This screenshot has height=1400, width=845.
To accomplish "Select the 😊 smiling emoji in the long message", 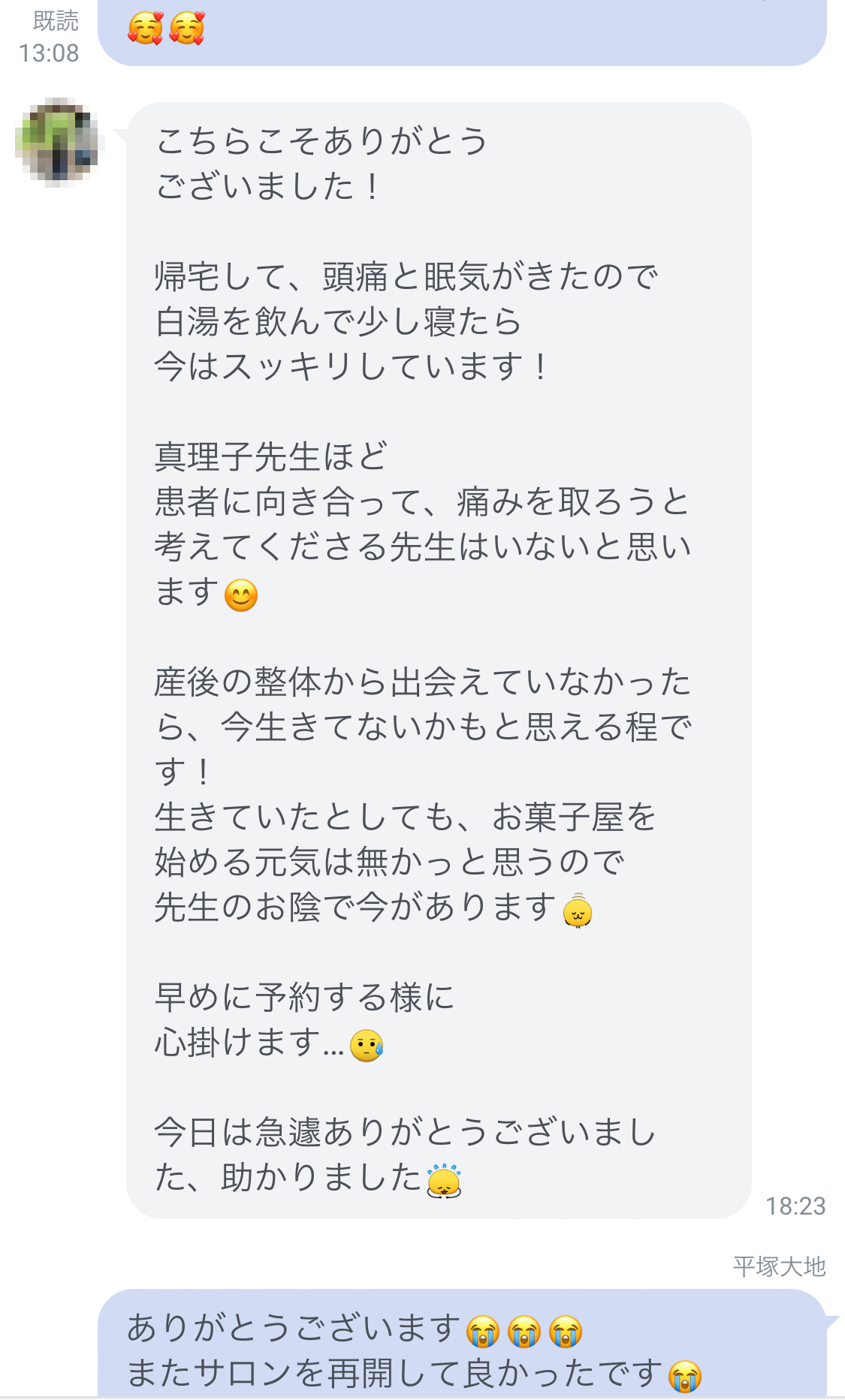I will [x=240, y=595].
